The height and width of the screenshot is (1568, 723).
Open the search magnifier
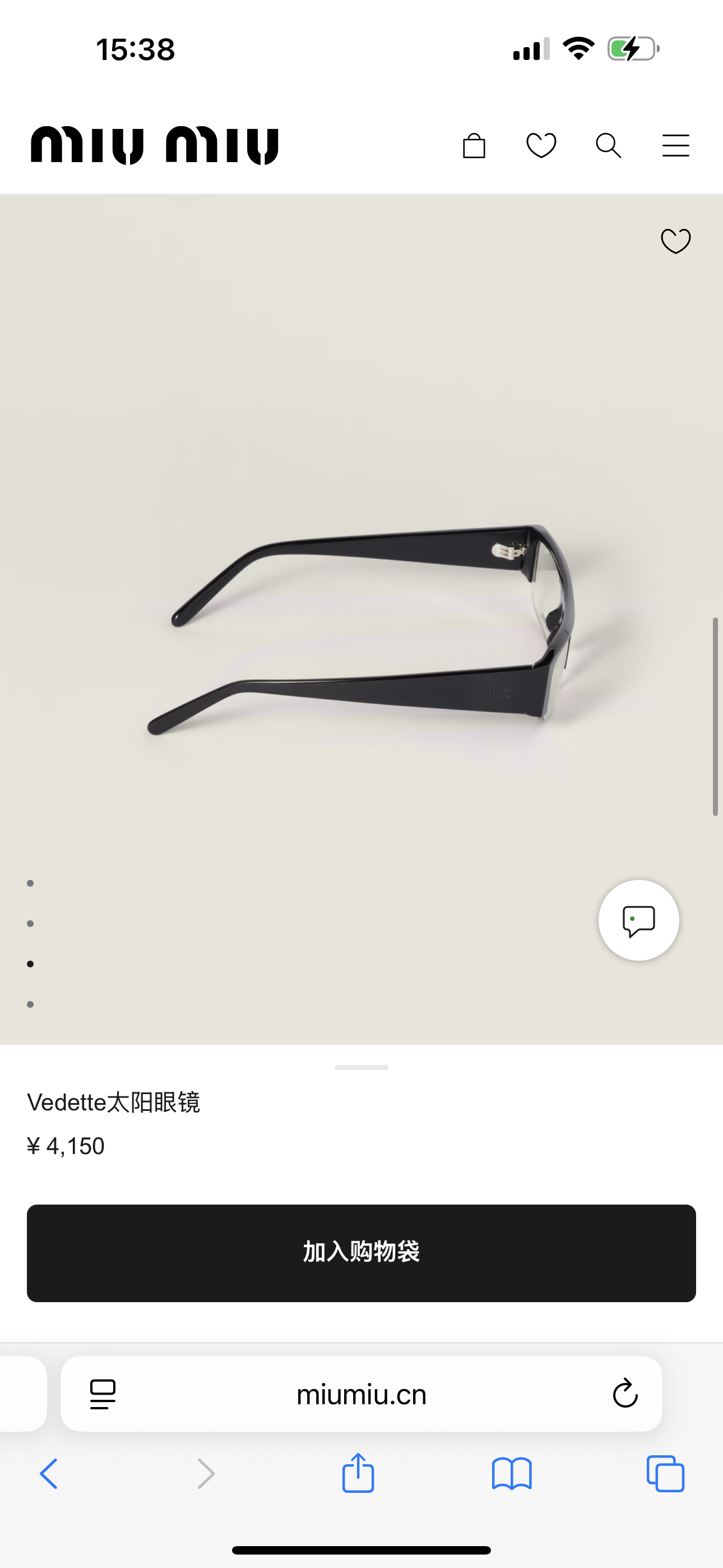608,145
